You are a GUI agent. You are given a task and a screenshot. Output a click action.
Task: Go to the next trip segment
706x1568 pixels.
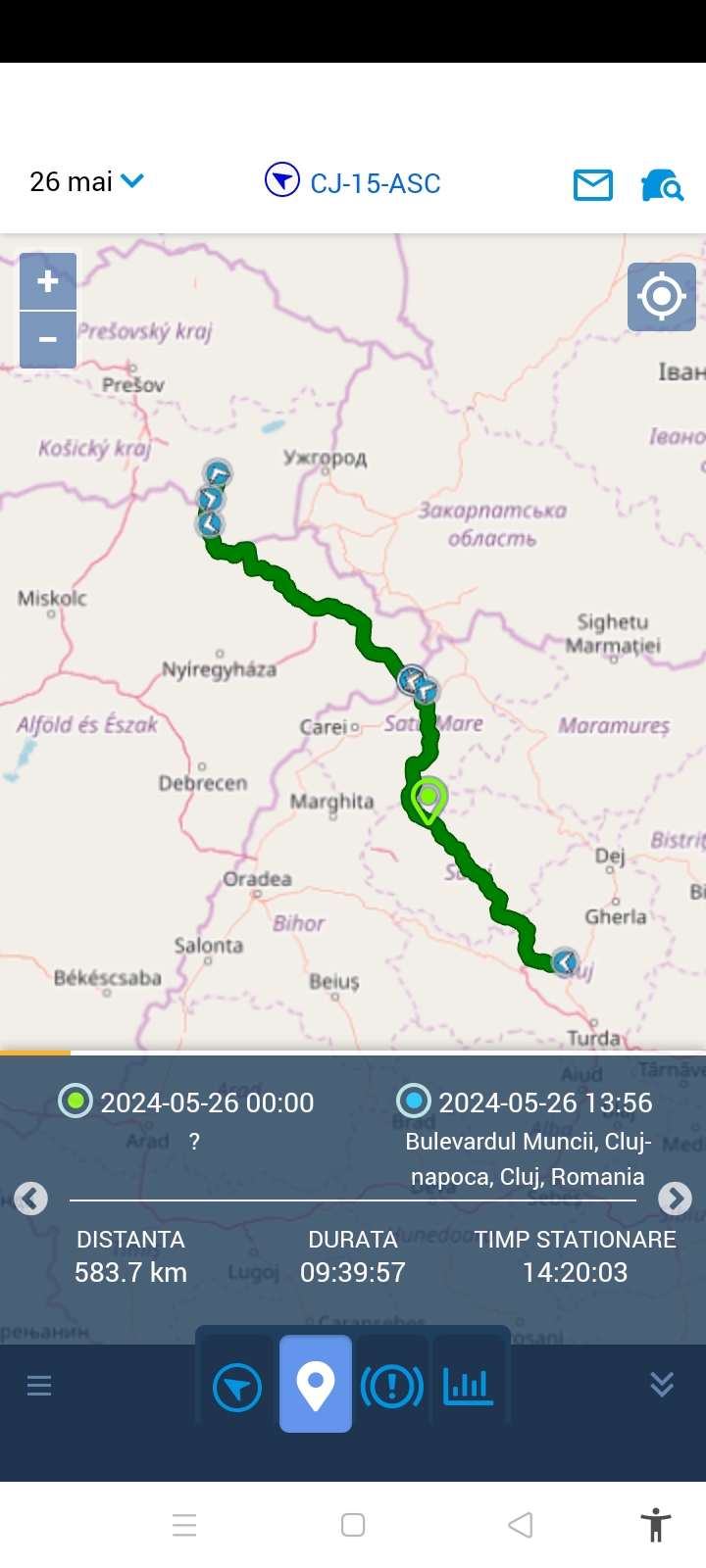[x=675, y=1199]
